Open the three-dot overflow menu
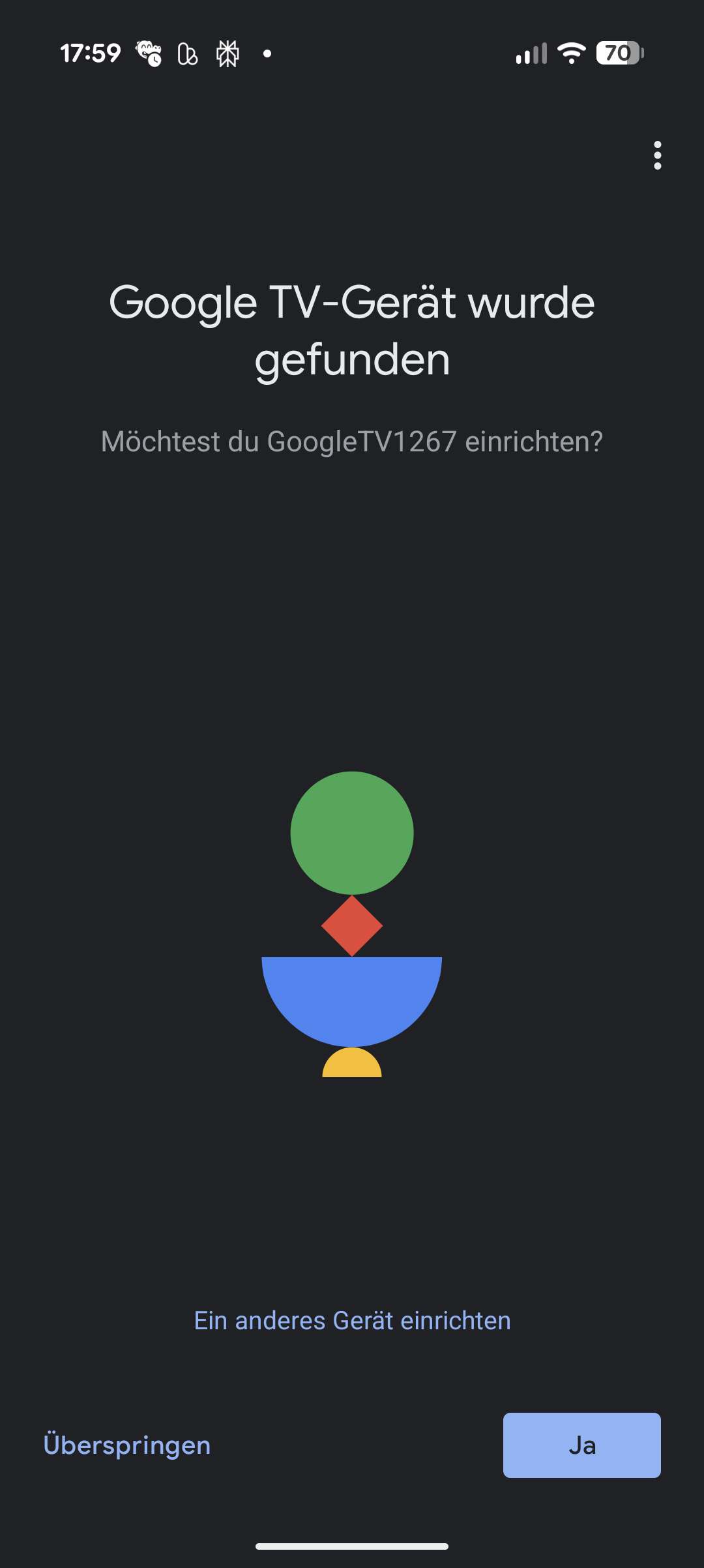Image resolution: width=704 pixels, height=1568 pixels. pos(657,155)
